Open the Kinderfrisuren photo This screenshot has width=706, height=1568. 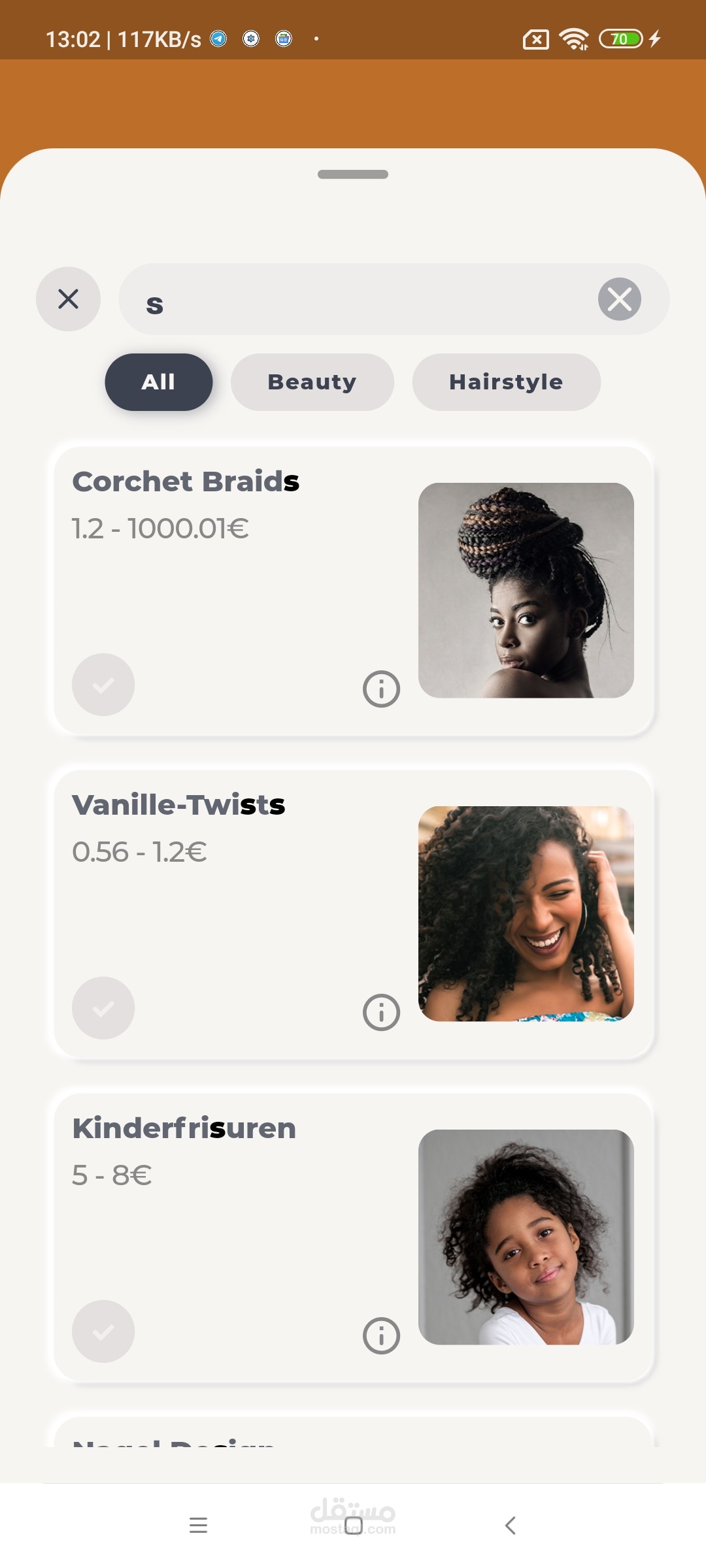click(526, 1237)
